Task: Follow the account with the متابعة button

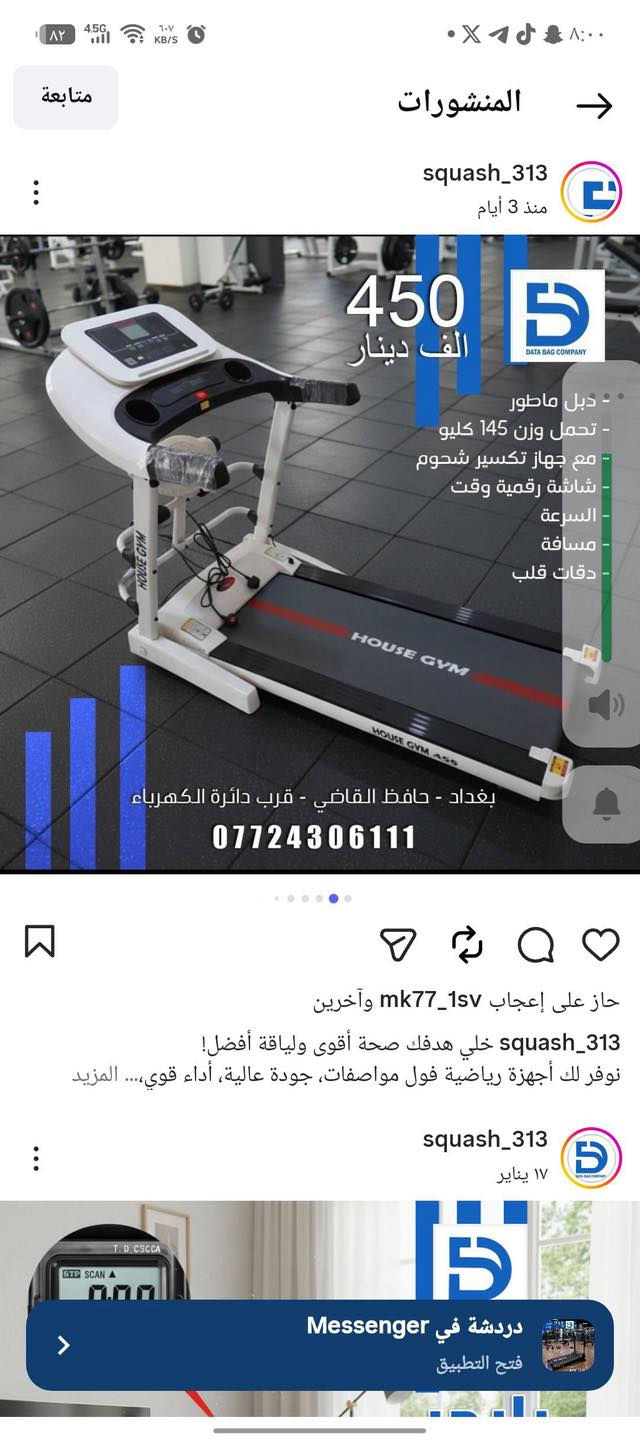Action: coord(66,97)
